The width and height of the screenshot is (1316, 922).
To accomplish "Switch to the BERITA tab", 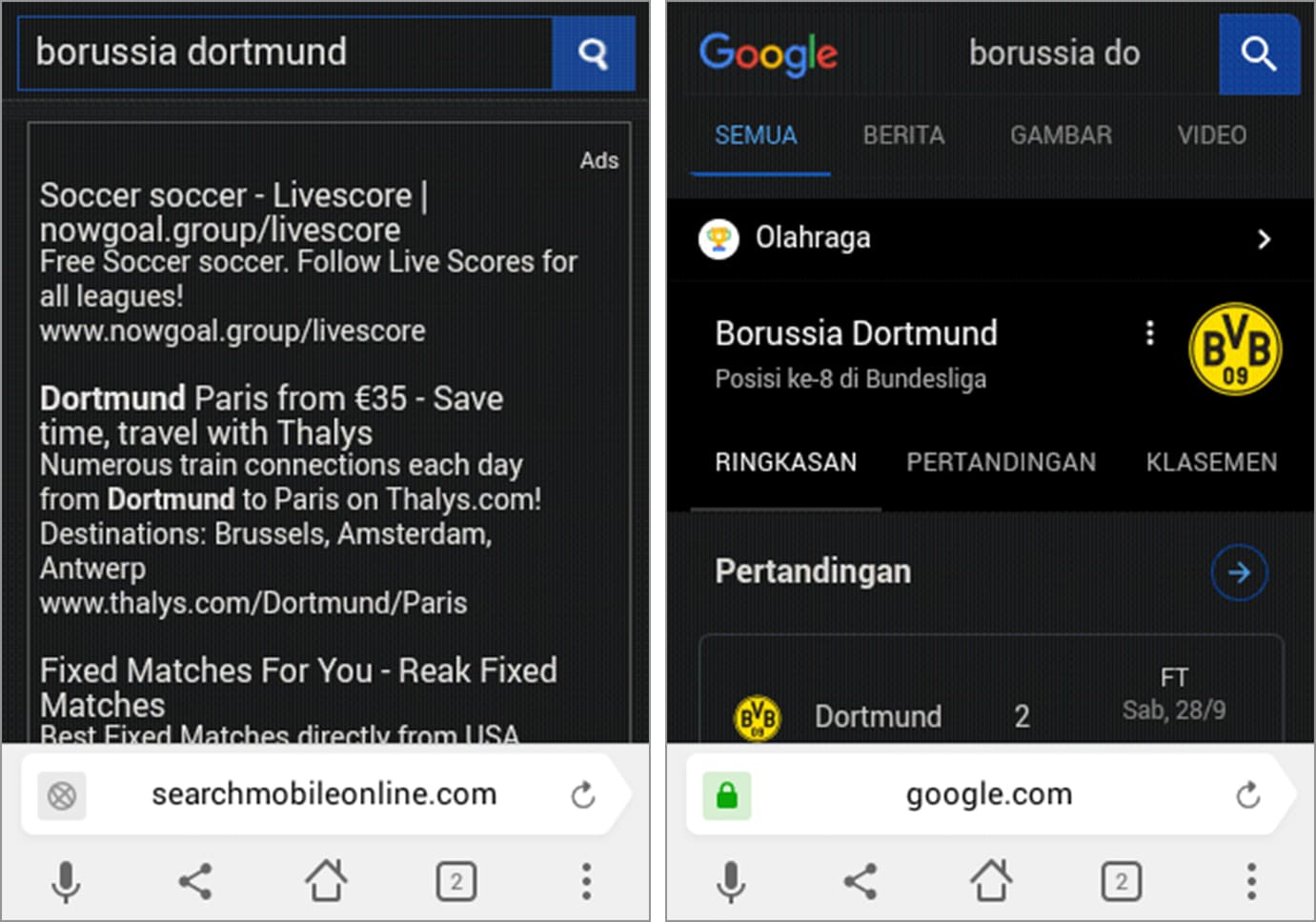I will (903, 135).
